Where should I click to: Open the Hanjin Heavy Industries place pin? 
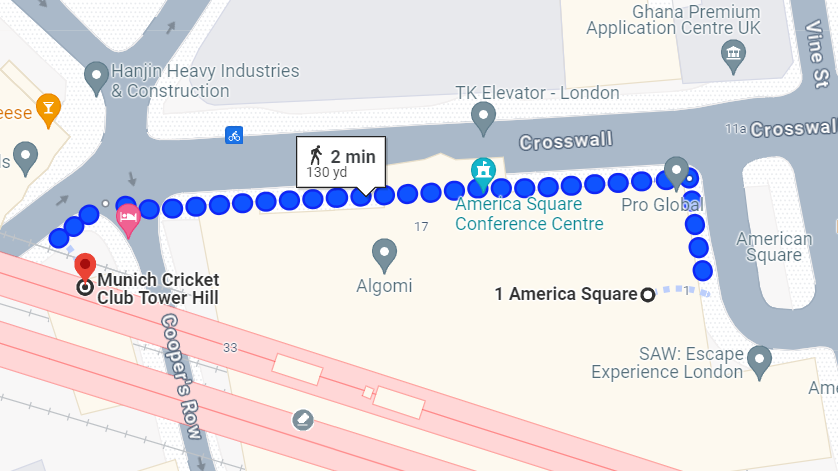(x=96, y=78)
